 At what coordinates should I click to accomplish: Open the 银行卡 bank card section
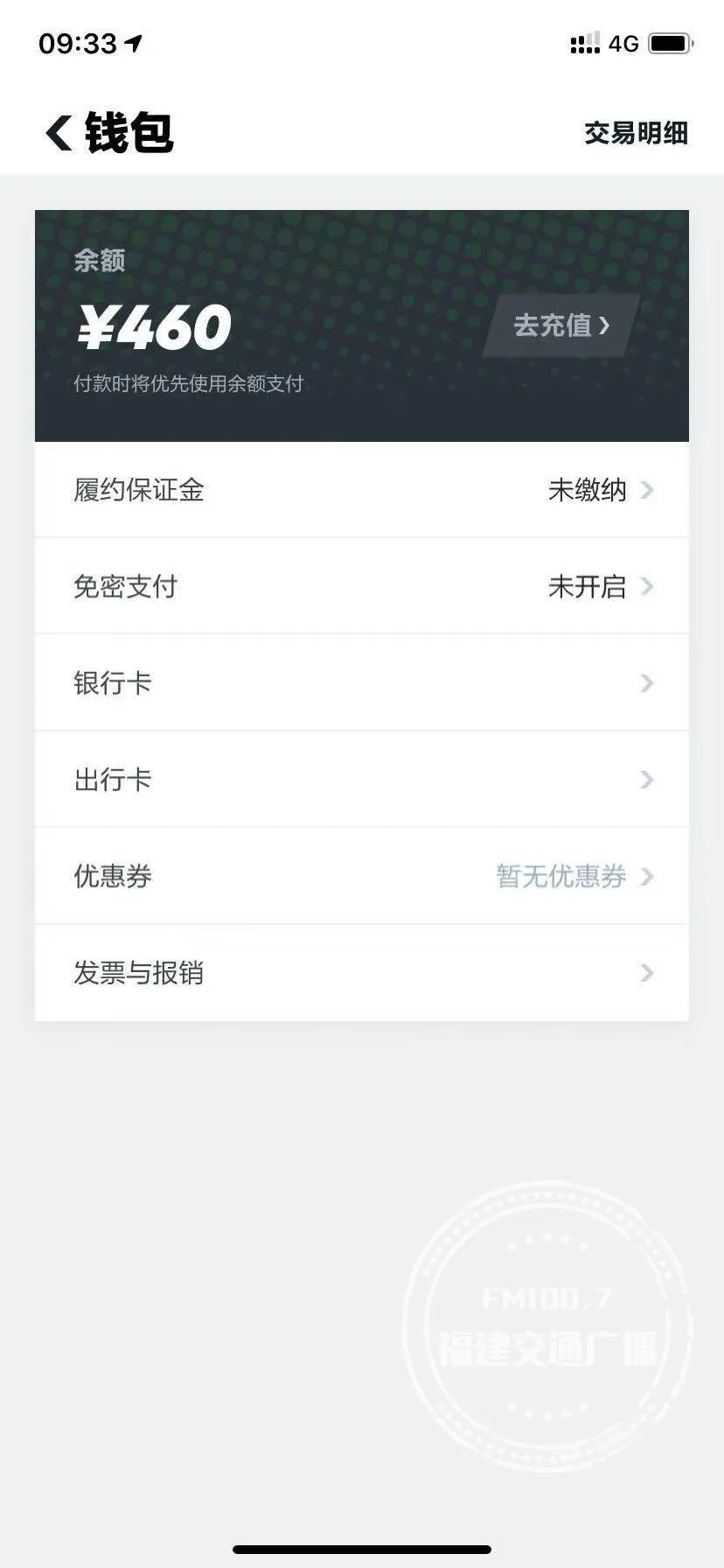262,683
